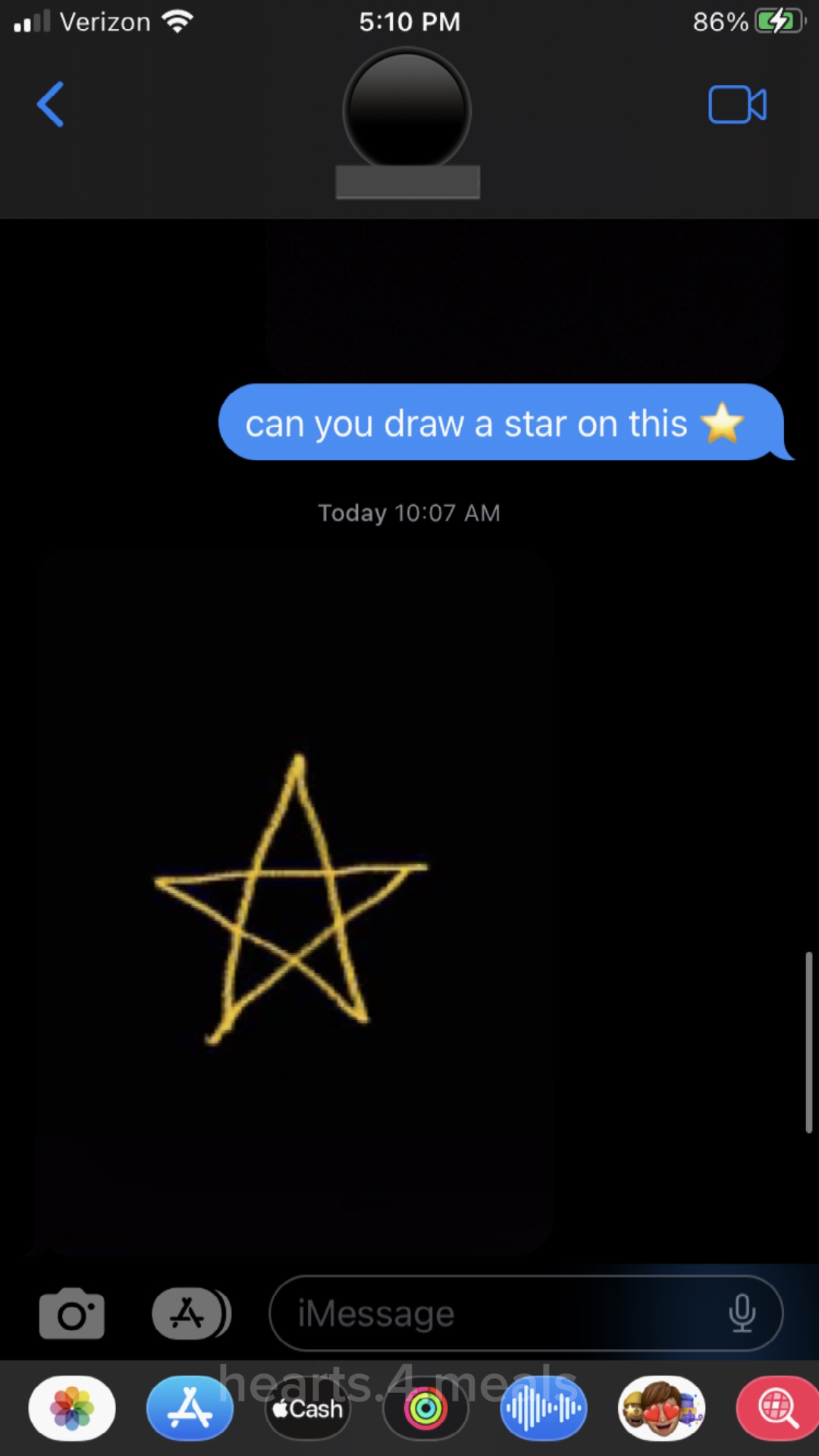Open the camera to attach a photo
The height and width of the screenshot is (1456, 819).
(x=71, y=1313)
